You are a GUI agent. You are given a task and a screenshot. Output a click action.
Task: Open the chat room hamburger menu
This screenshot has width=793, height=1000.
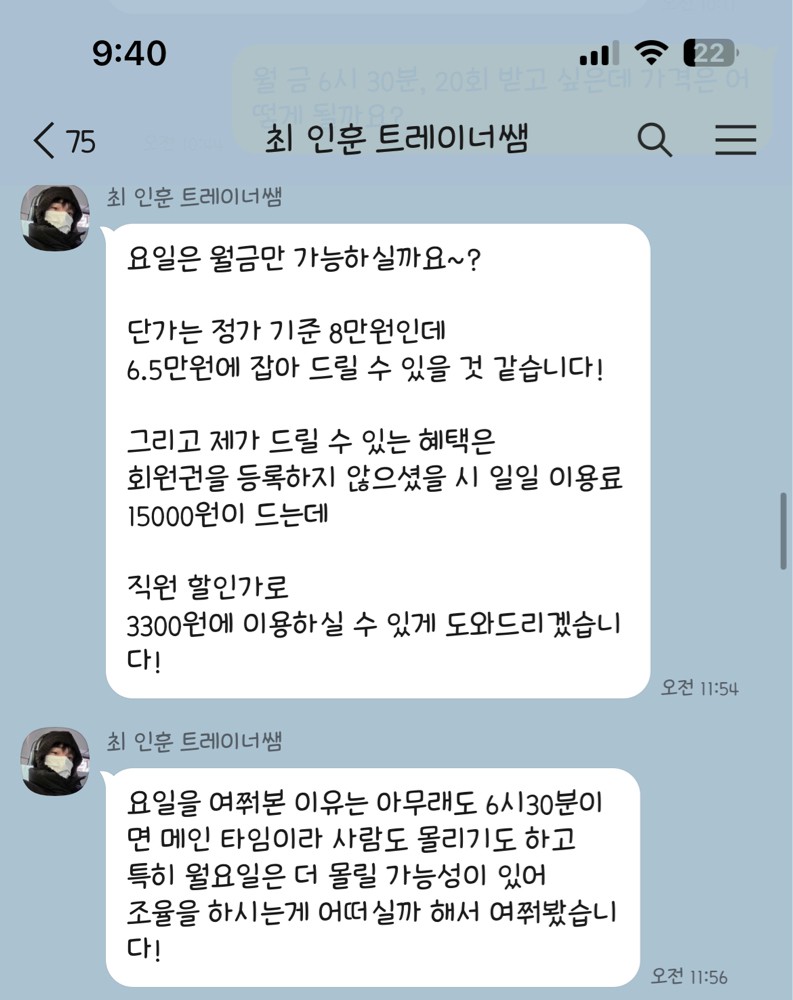[735, 140]
